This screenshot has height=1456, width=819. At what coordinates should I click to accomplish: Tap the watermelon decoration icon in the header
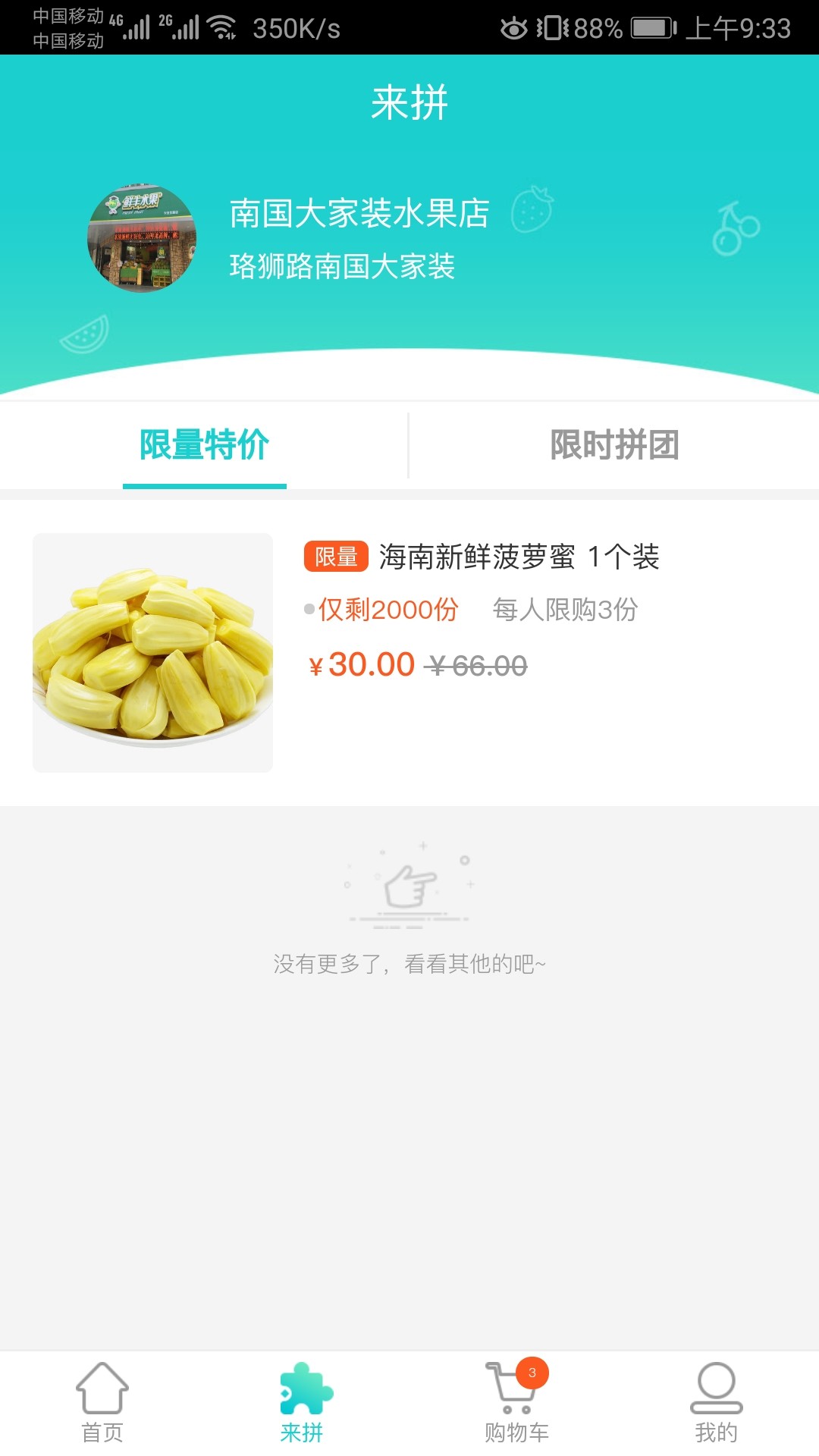[86, 334]
